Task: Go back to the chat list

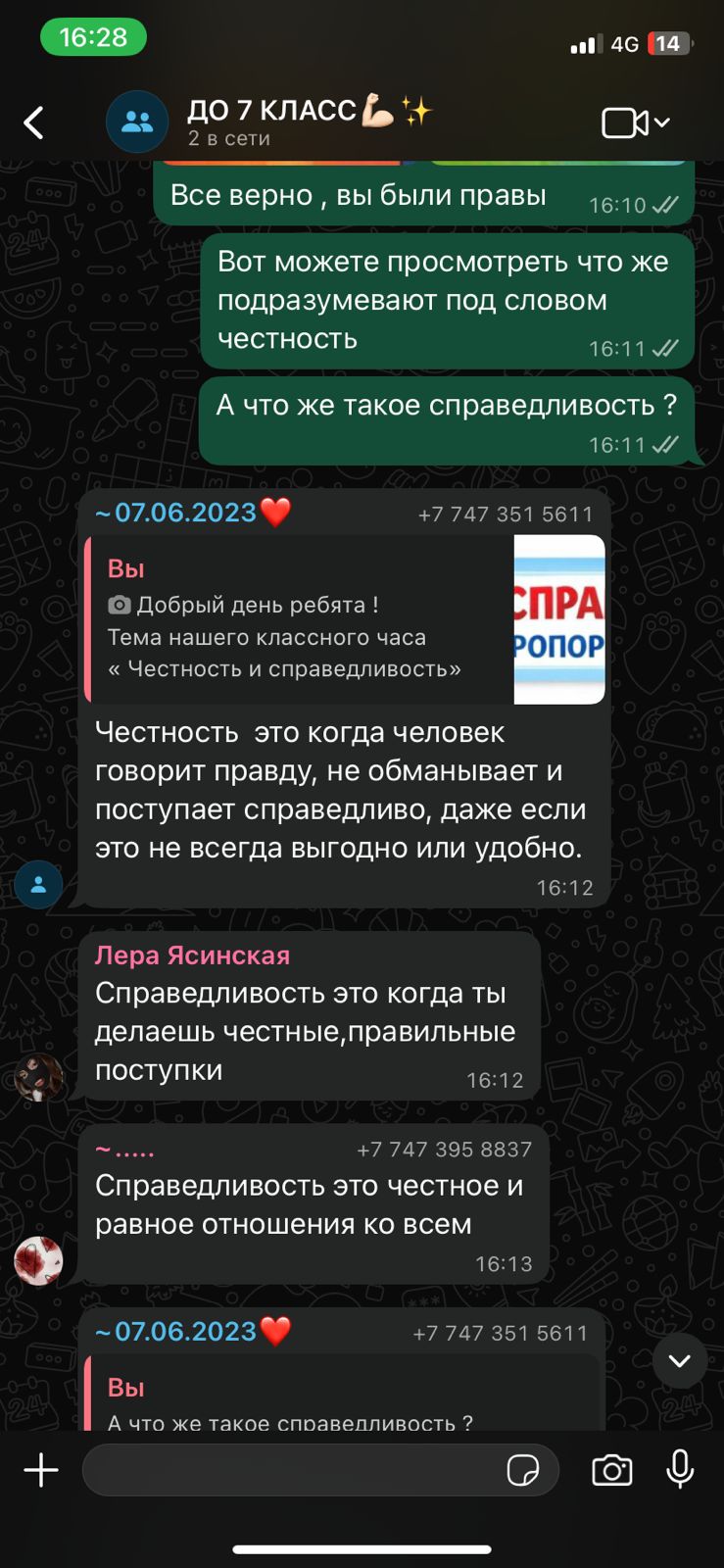Action: point(33,122)
